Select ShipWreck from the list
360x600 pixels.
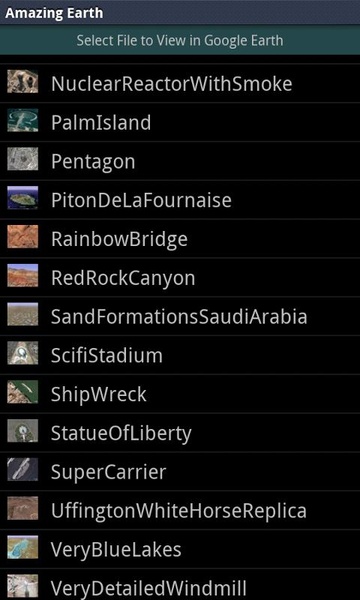point(180,394)
